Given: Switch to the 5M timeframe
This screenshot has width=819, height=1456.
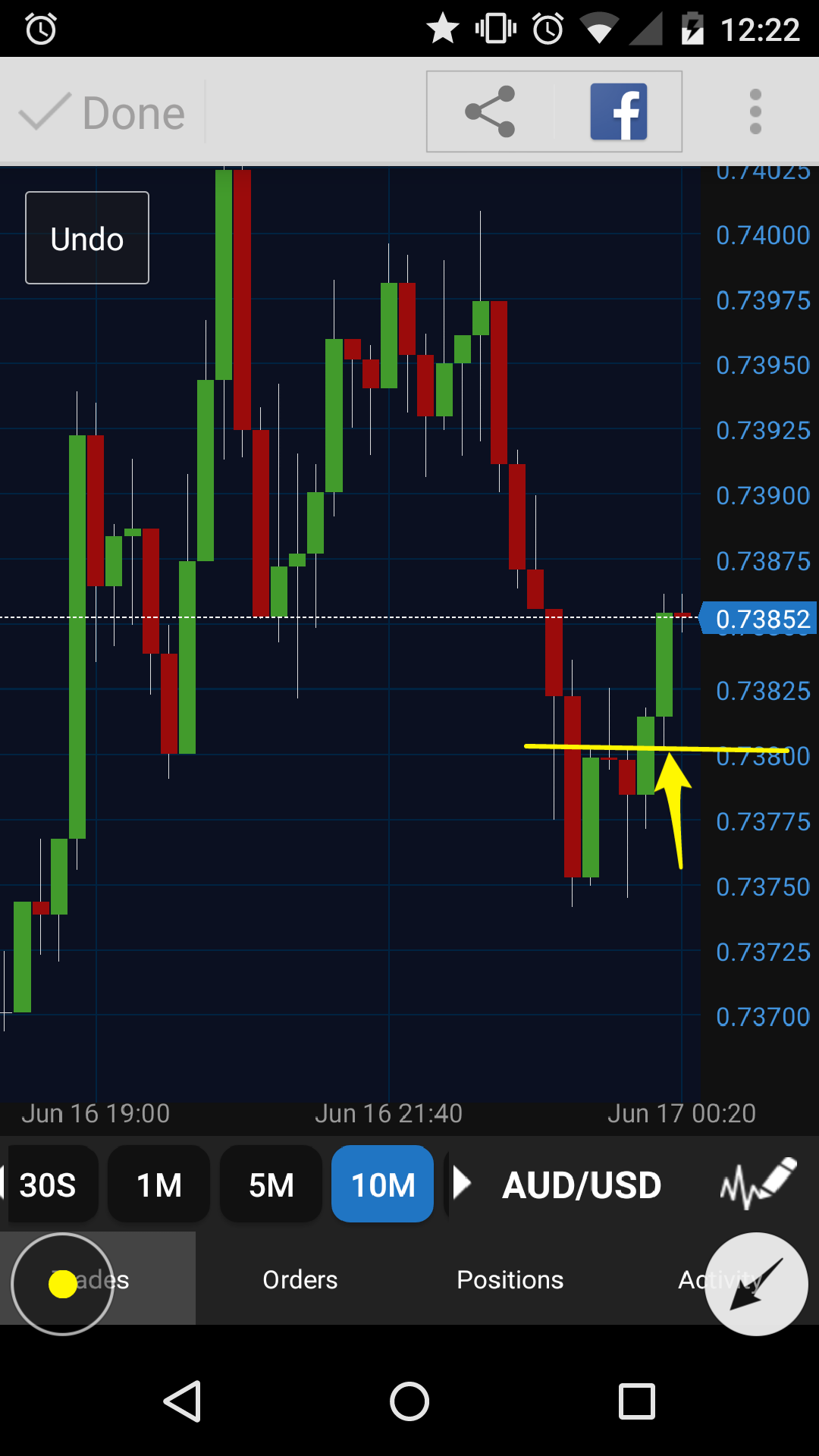Looking at the screenshot, I should 271,1185.
